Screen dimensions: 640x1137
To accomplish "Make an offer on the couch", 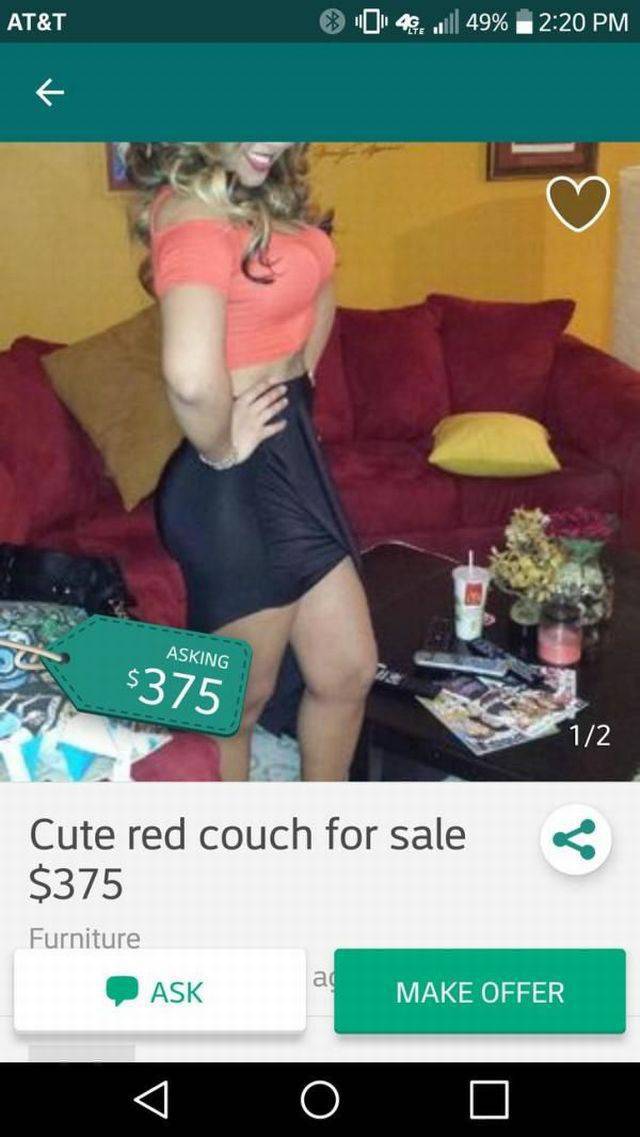I will [479, 991].
